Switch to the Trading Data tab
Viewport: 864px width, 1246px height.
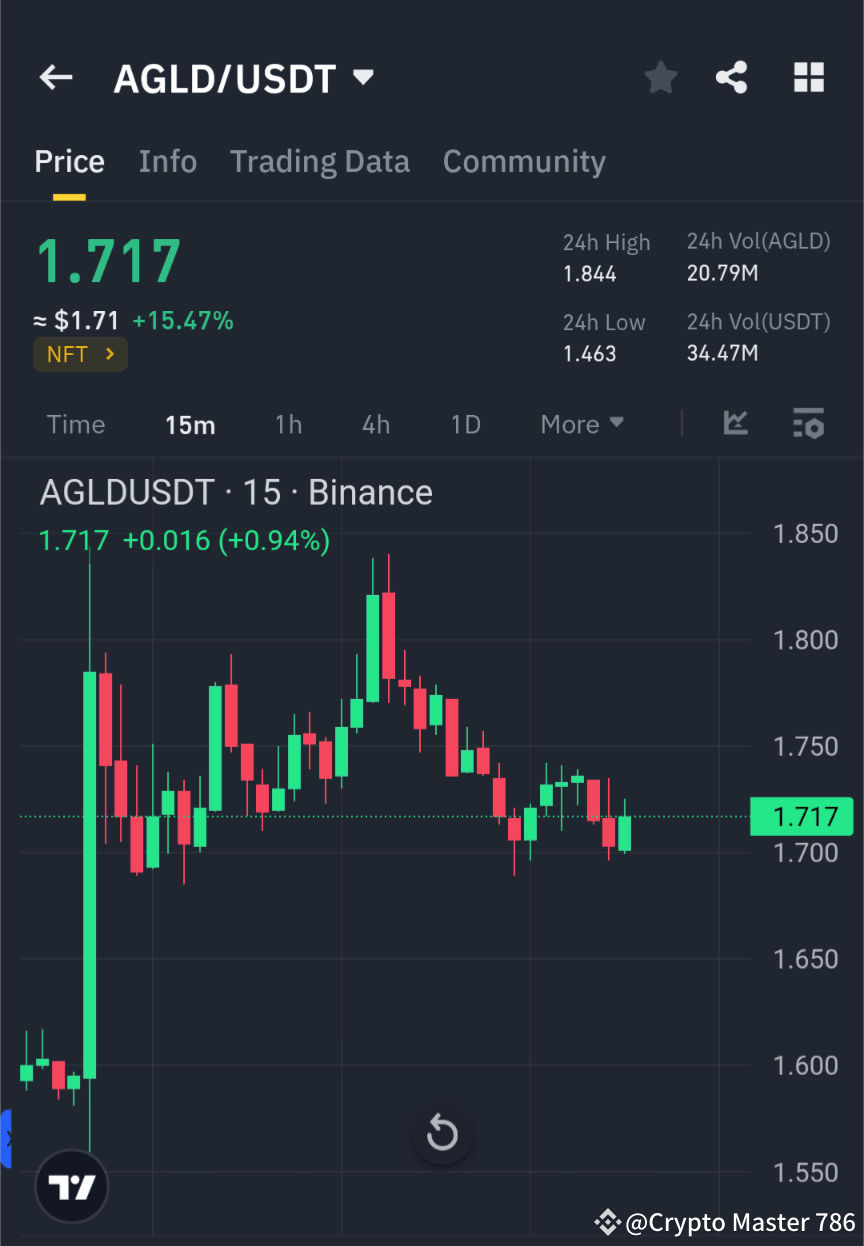320,161
